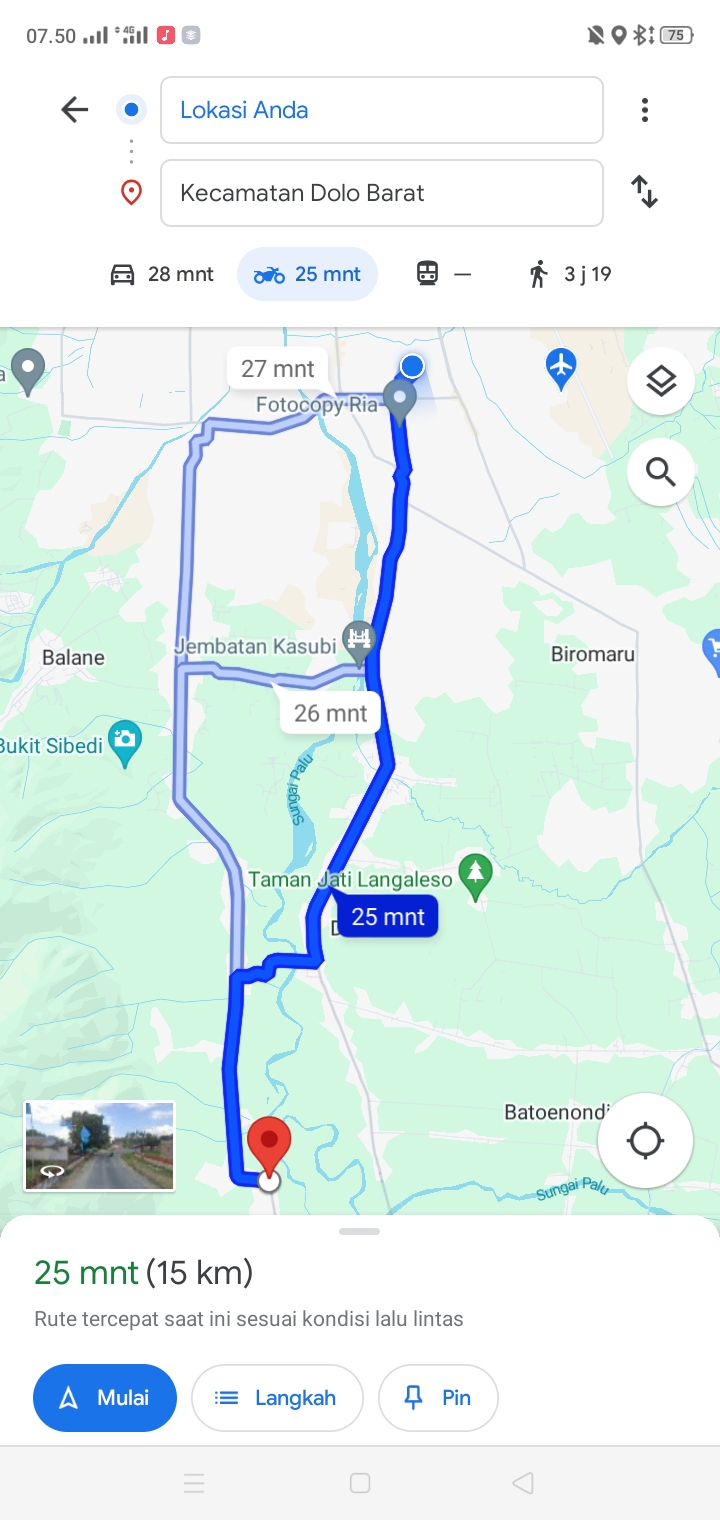
Task: Open the three-dot overflow menu
Action: pos(645,110)
